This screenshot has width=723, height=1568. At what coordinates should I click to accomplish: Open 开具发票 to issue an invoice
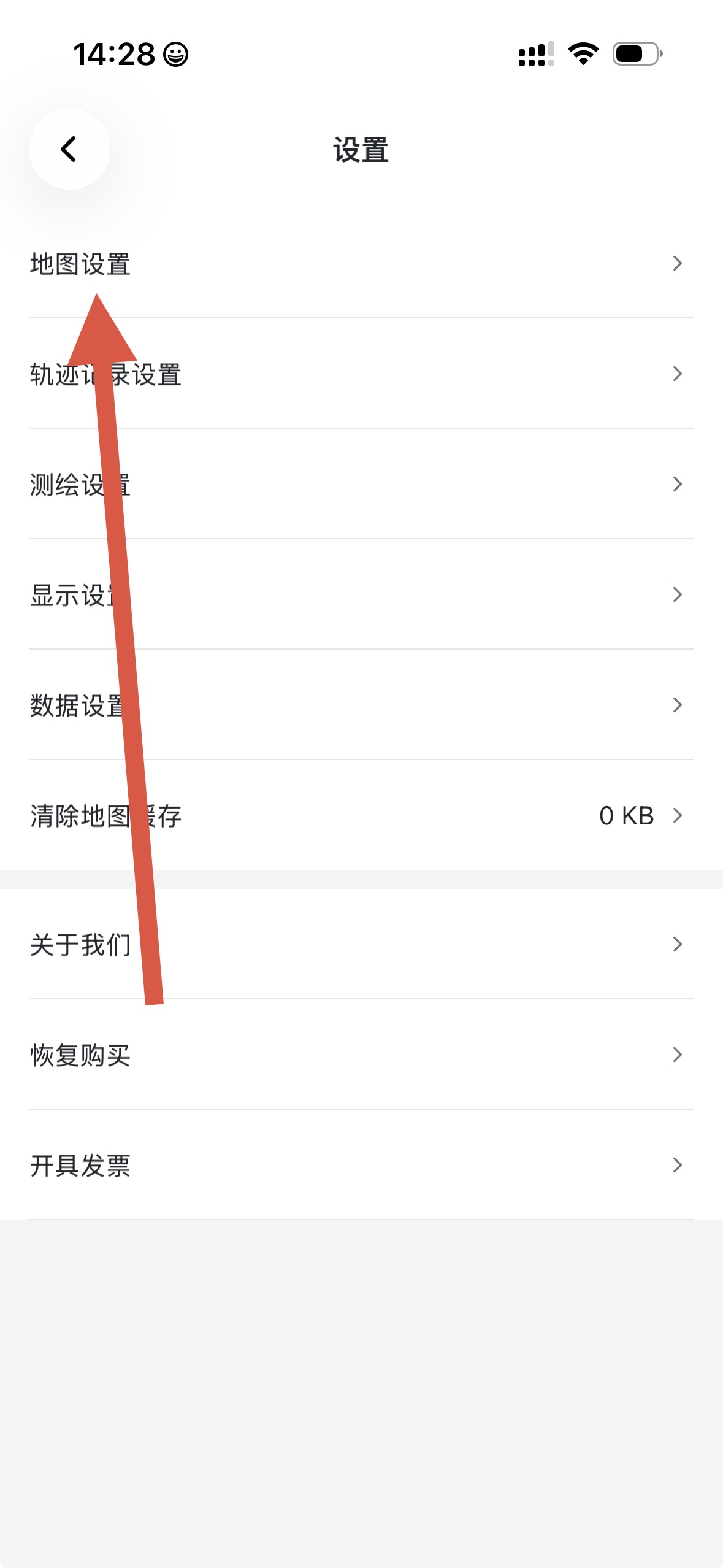point(361,1166)
